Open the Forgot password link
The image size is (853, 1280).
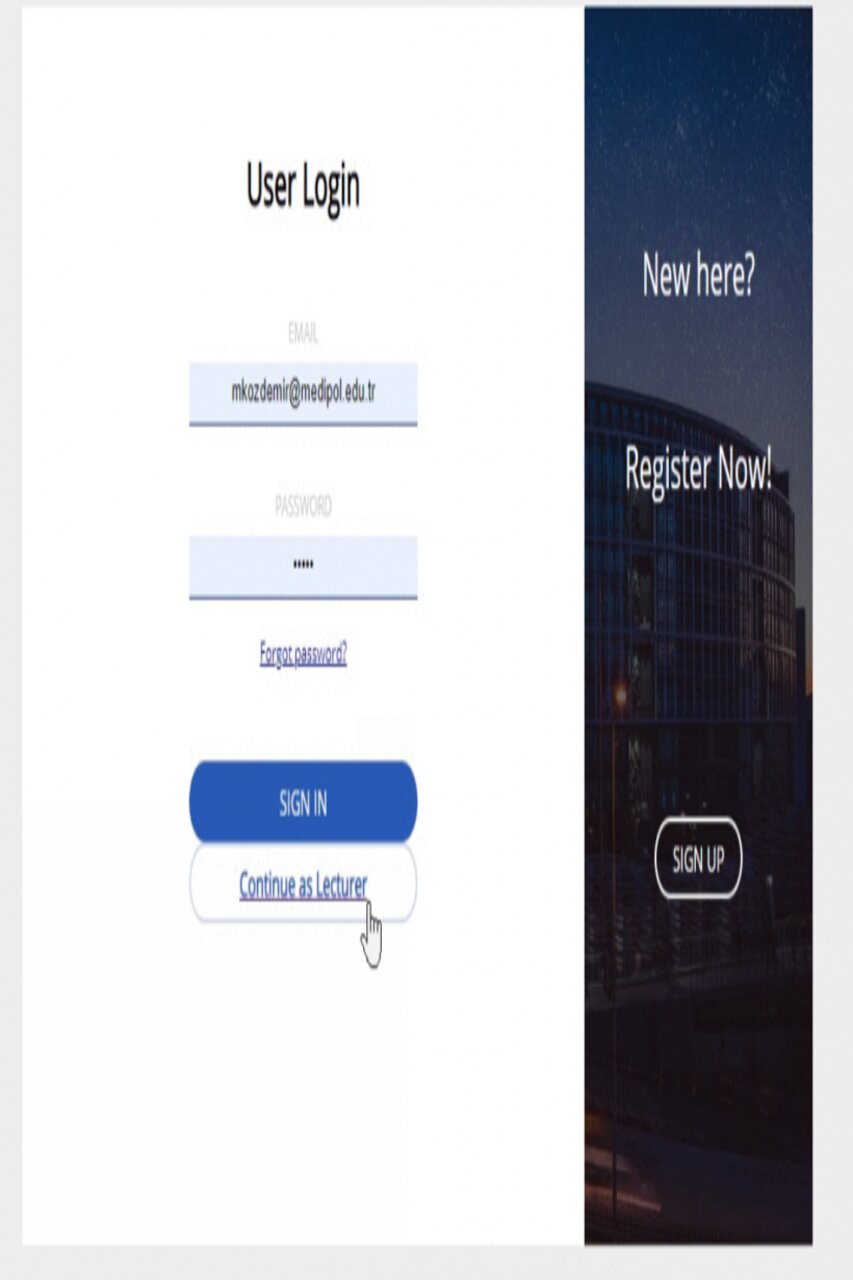pyautogui.click(x=303, y=655)
